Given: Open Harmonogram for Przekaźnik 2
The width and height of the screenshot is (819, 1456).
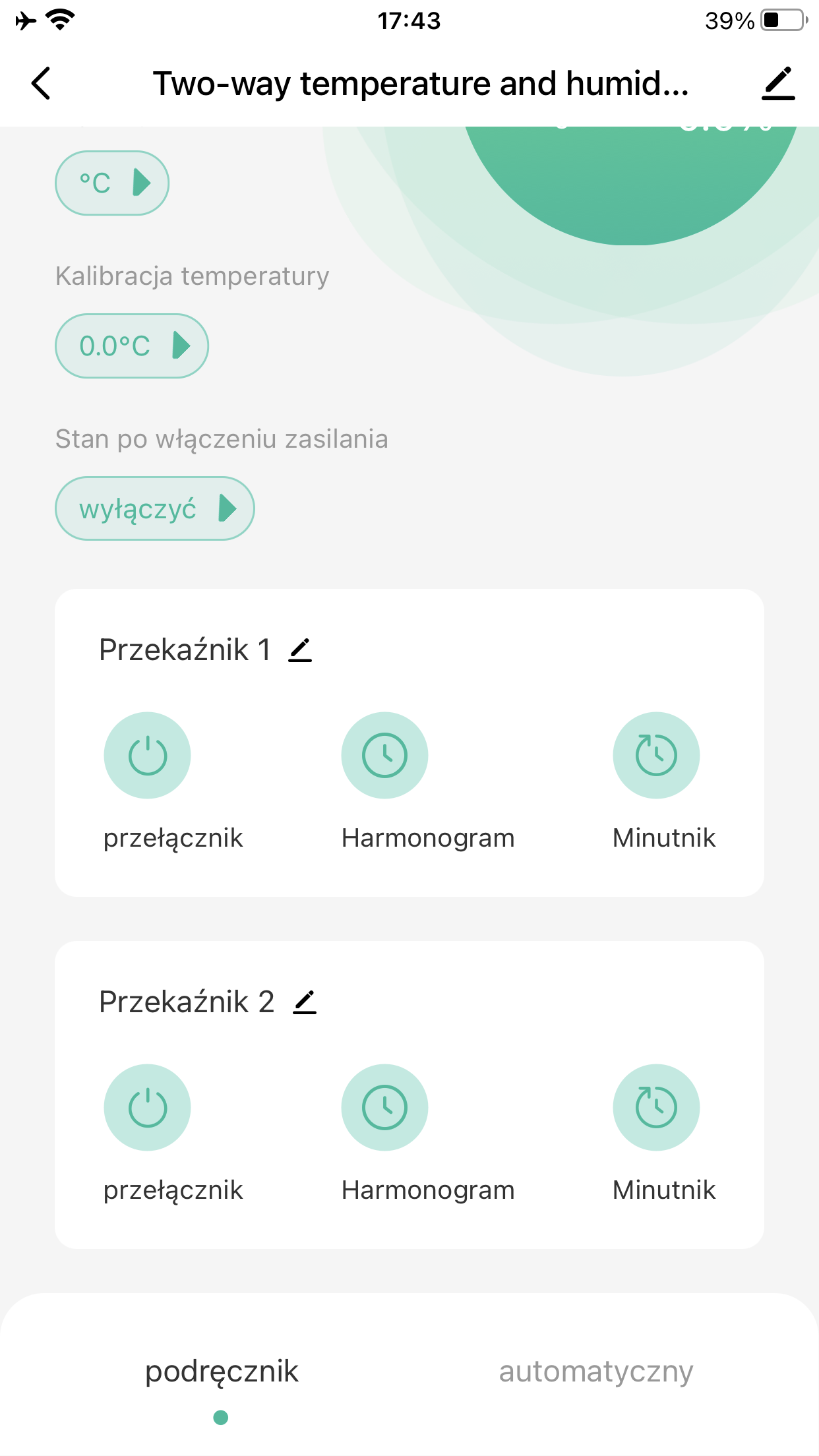Looking at the screenshot, I should click(384, 1107).
